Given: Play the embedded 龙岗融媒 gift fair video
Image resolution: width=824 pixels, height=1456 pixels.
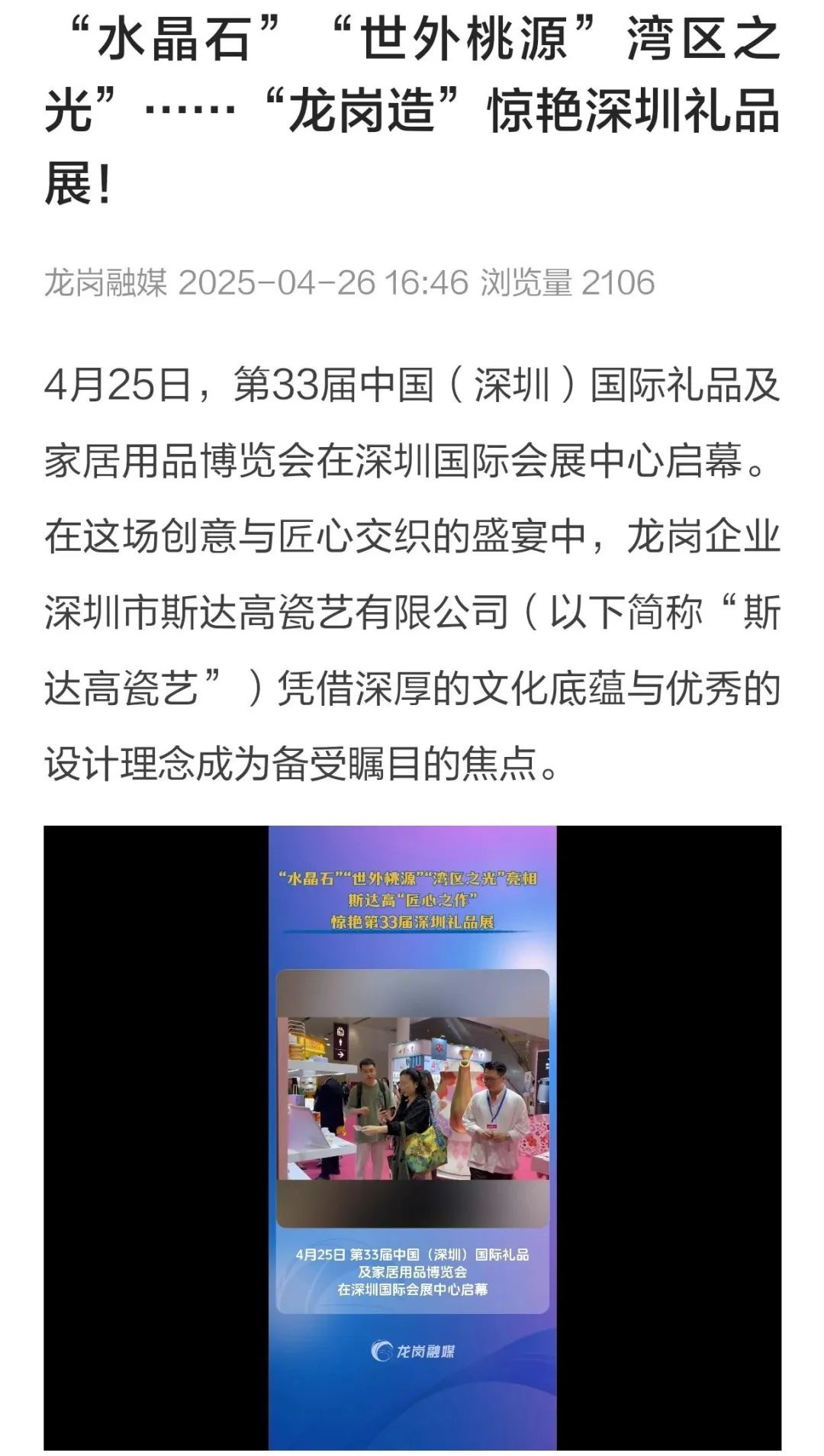Looking at the screenshot, I should (x=412, y=1137).
